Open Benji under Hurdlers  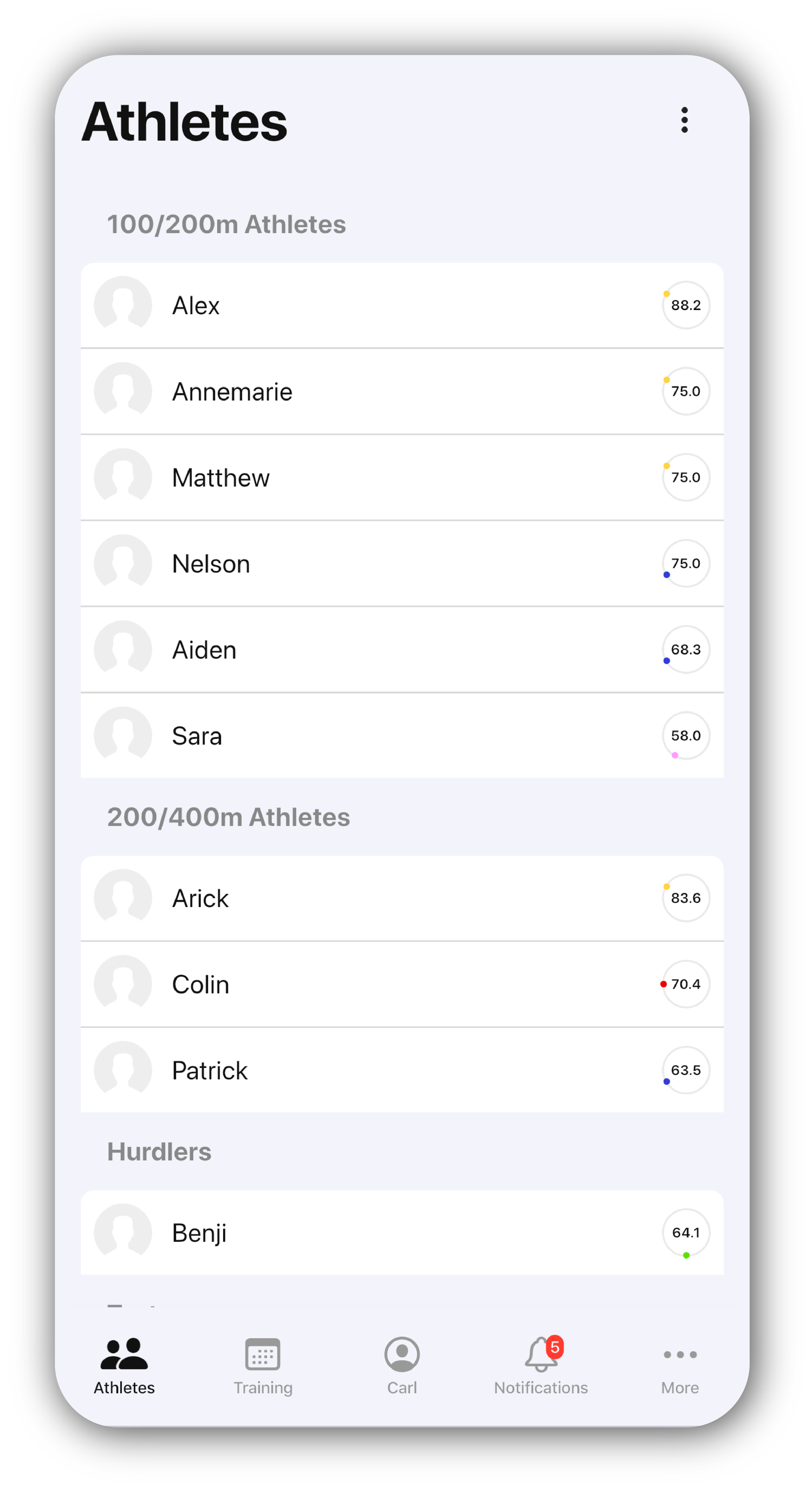tap(402, 1232)
